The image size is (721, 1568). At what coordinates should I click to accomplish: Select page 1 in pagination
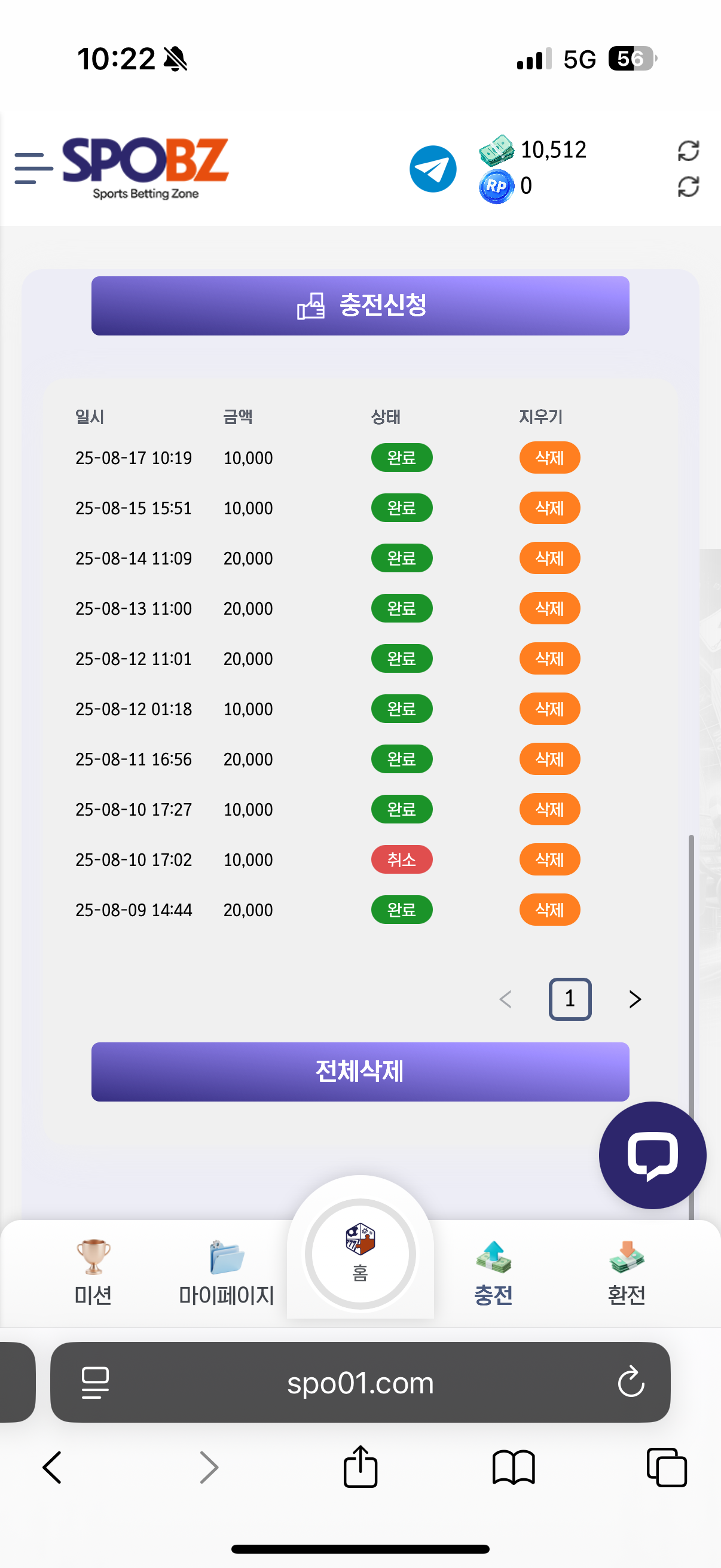pyautogui.click(x=570, y=999)
